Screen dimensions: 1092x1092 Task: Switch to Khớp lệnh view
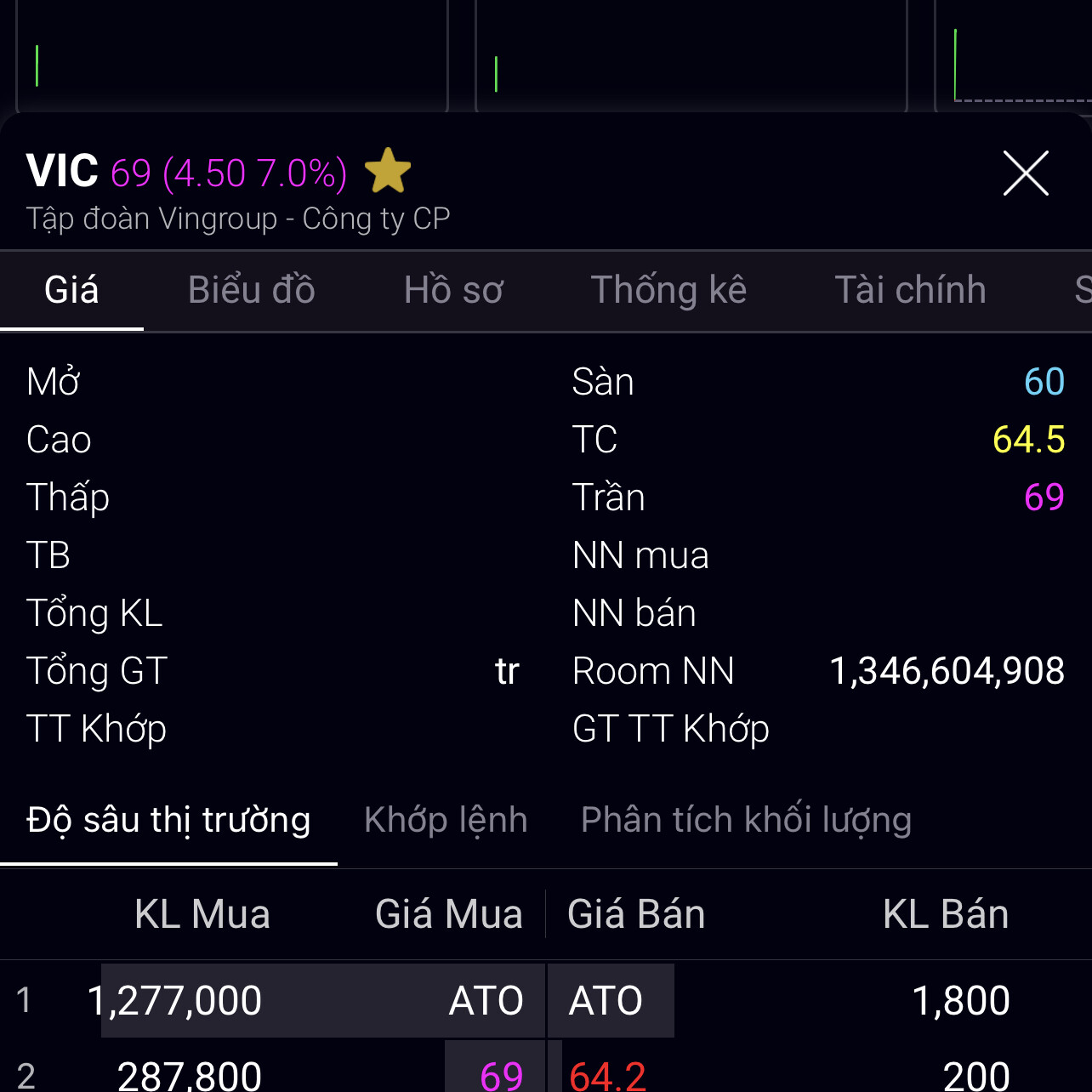click(446, 820)
